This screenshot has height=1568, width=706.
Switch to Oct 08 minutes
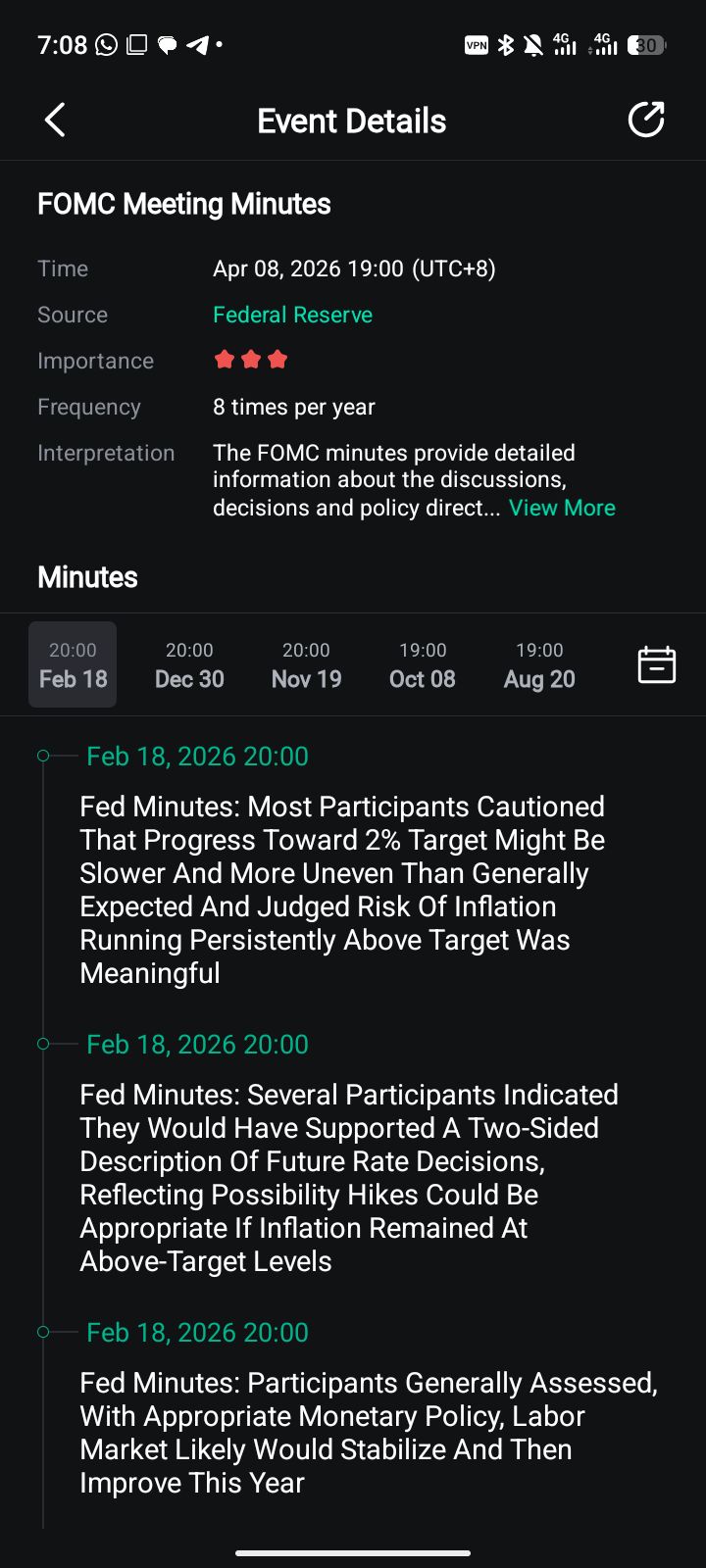[x=423, y=664]
